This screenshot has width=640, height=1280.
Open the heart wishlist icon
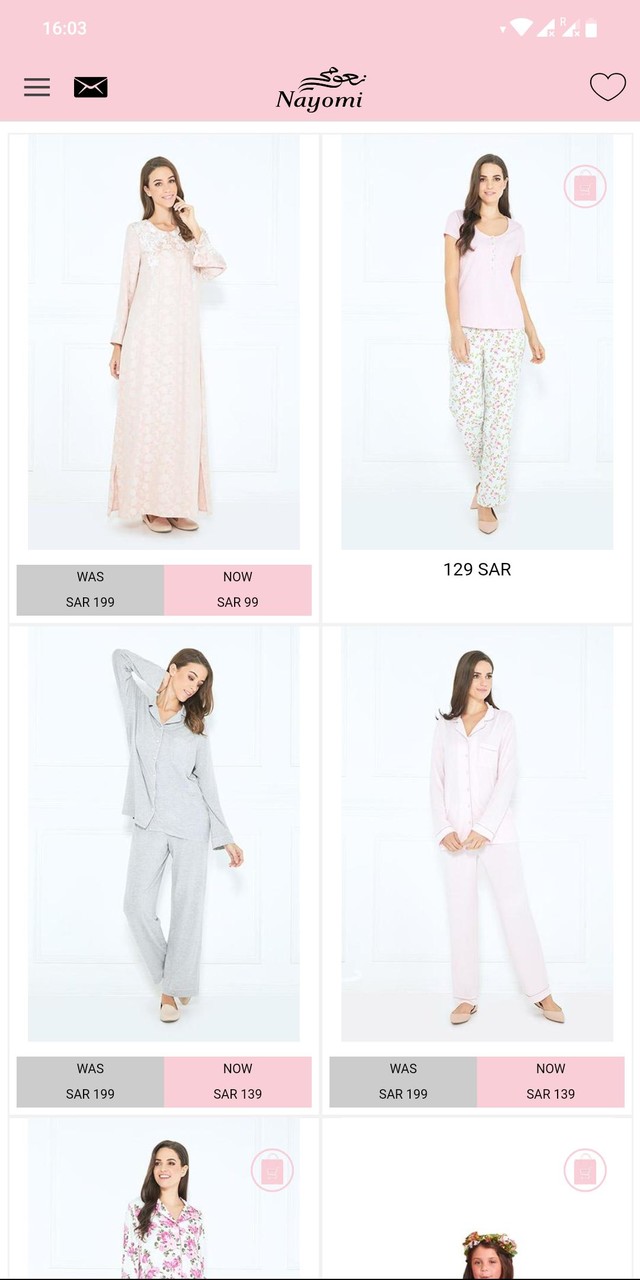pos(607,87)
